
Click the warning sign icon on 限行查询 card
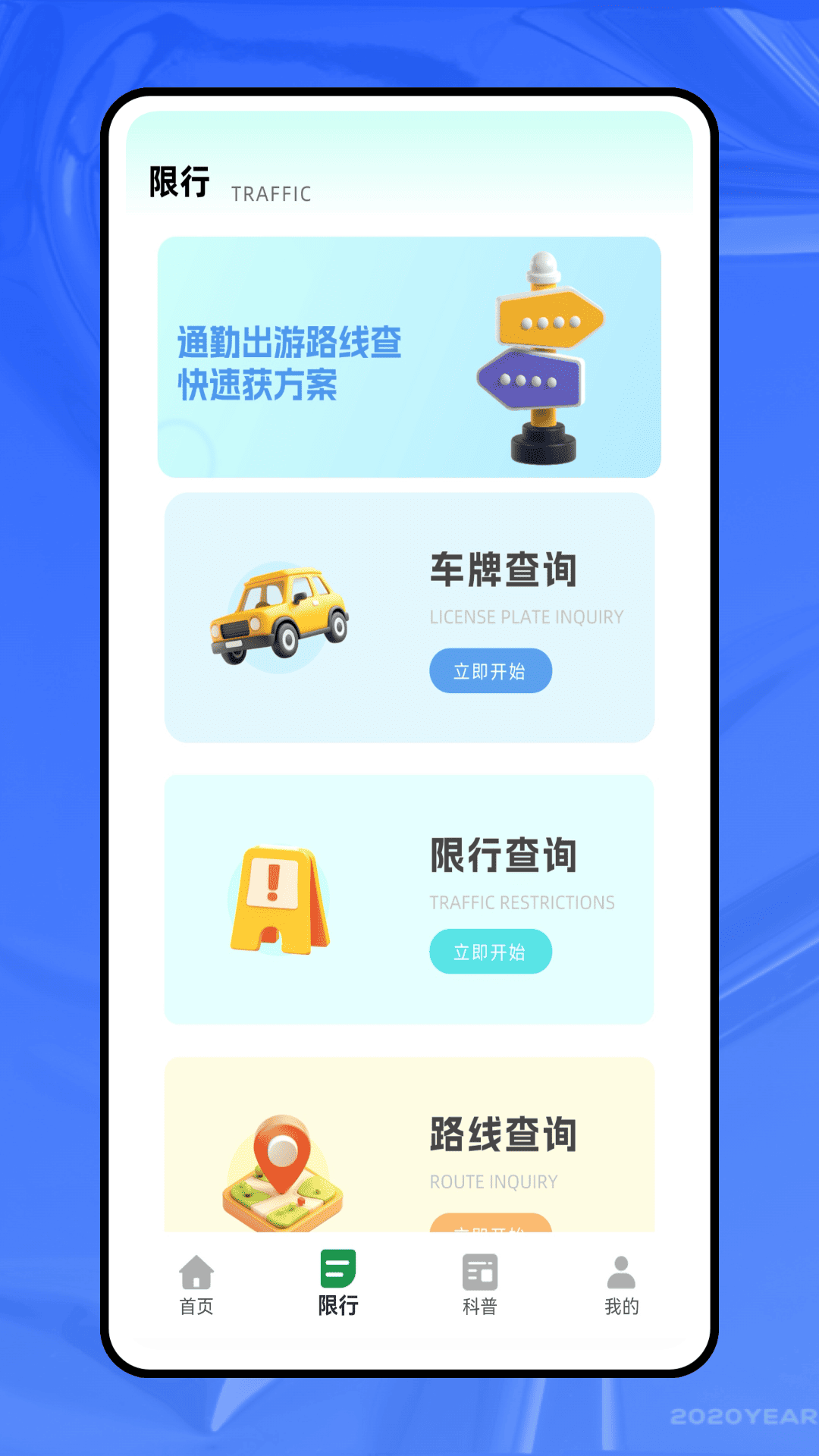tap(279, 899)
